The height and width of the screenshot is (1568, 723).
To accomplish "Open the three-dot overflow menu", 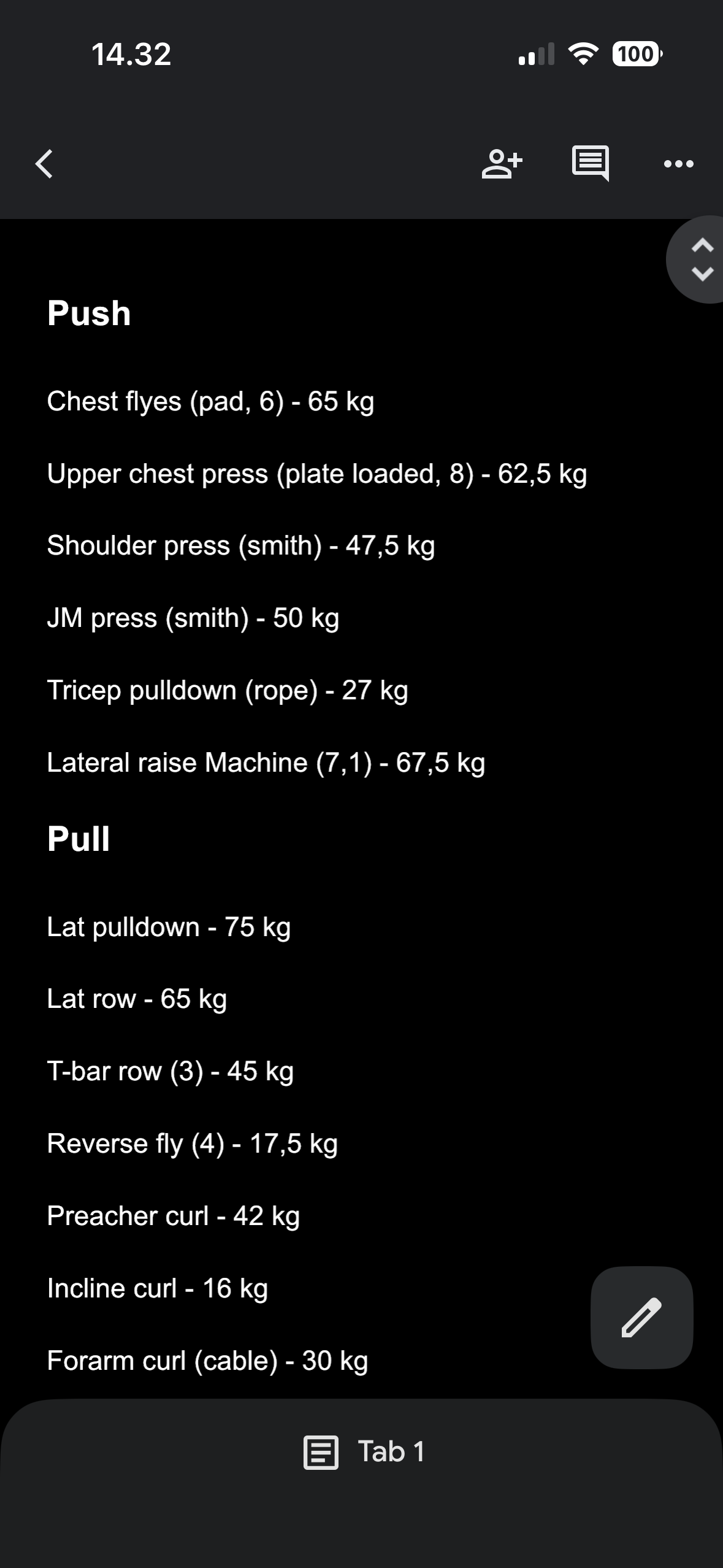I will [x=678, y=164].
